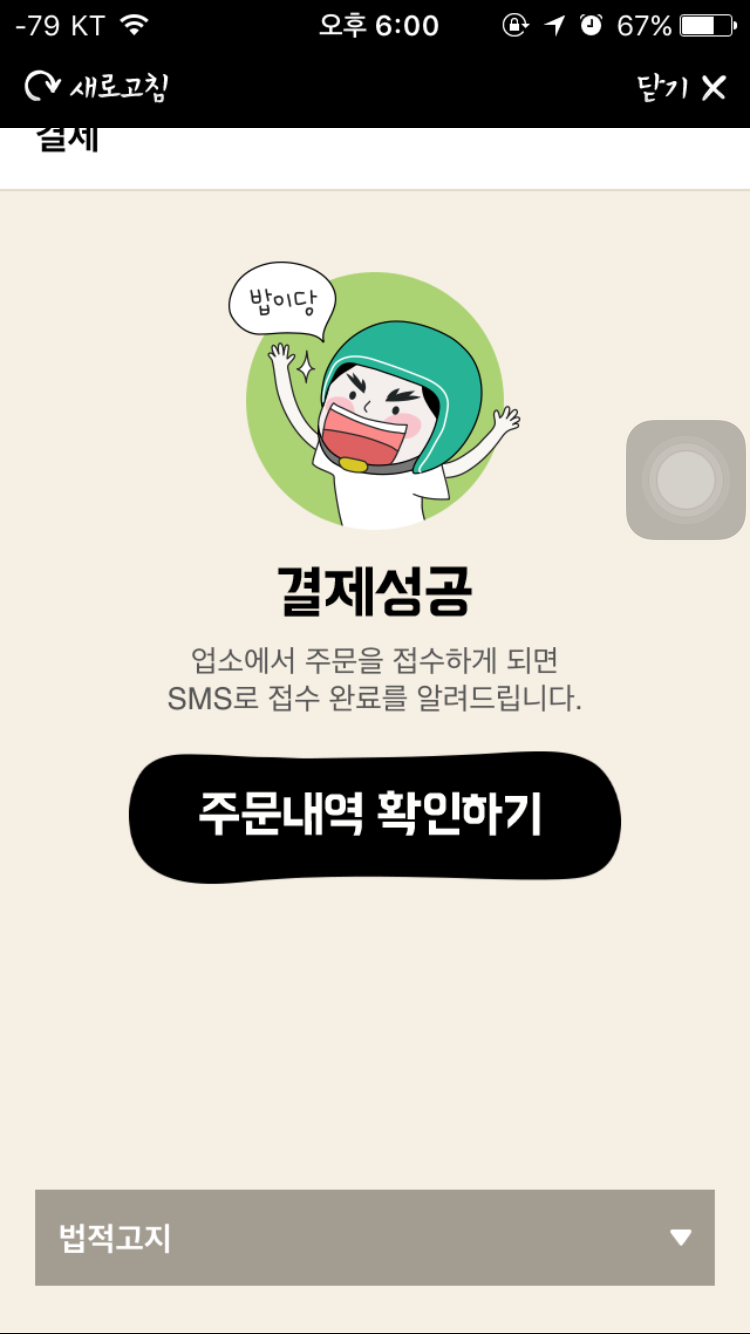Open 주문내역 확인하기 to view order details

(x=374, y=817)
